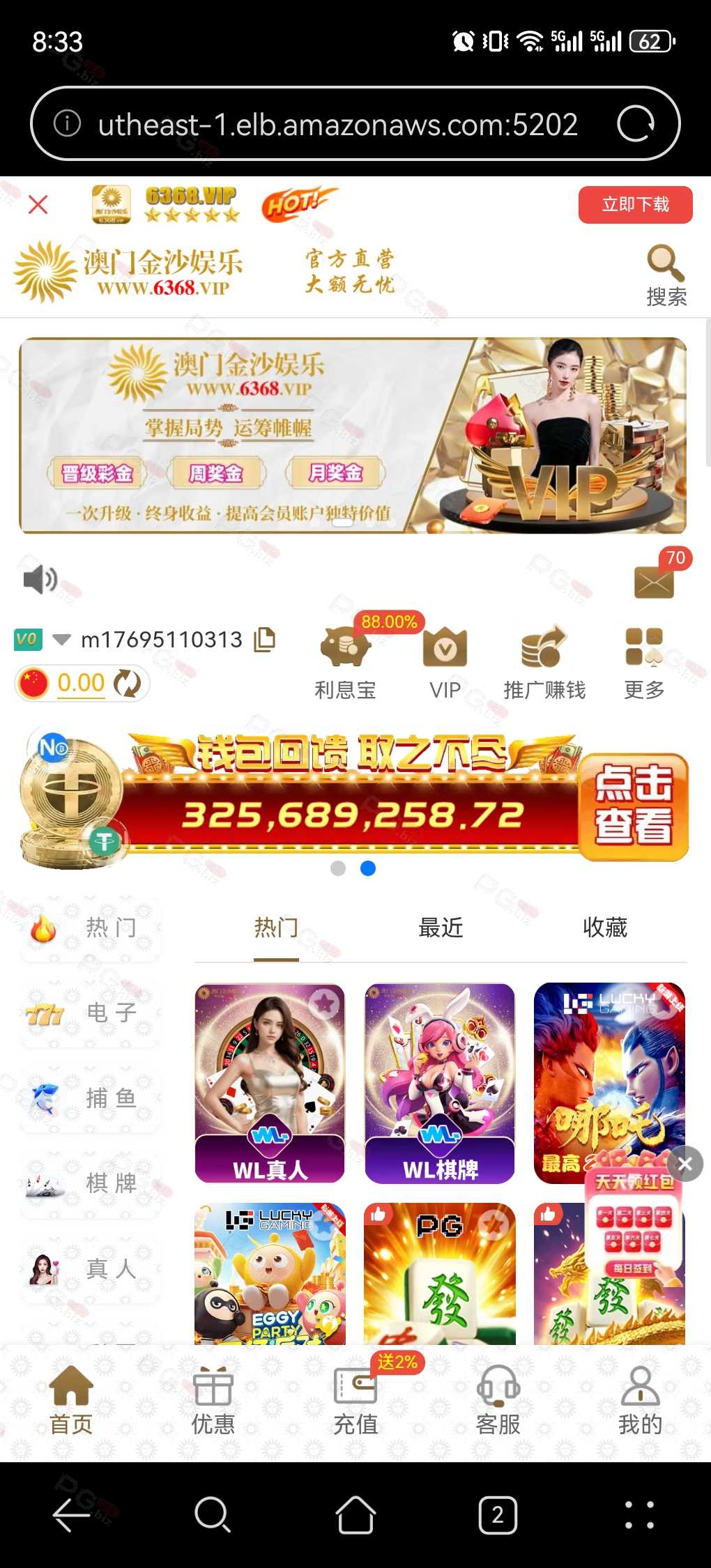Image resolution: width=711 pixels, height=1568 pixels.
Task: Dismiss the download banner with the red X
Action: [38, 205]
